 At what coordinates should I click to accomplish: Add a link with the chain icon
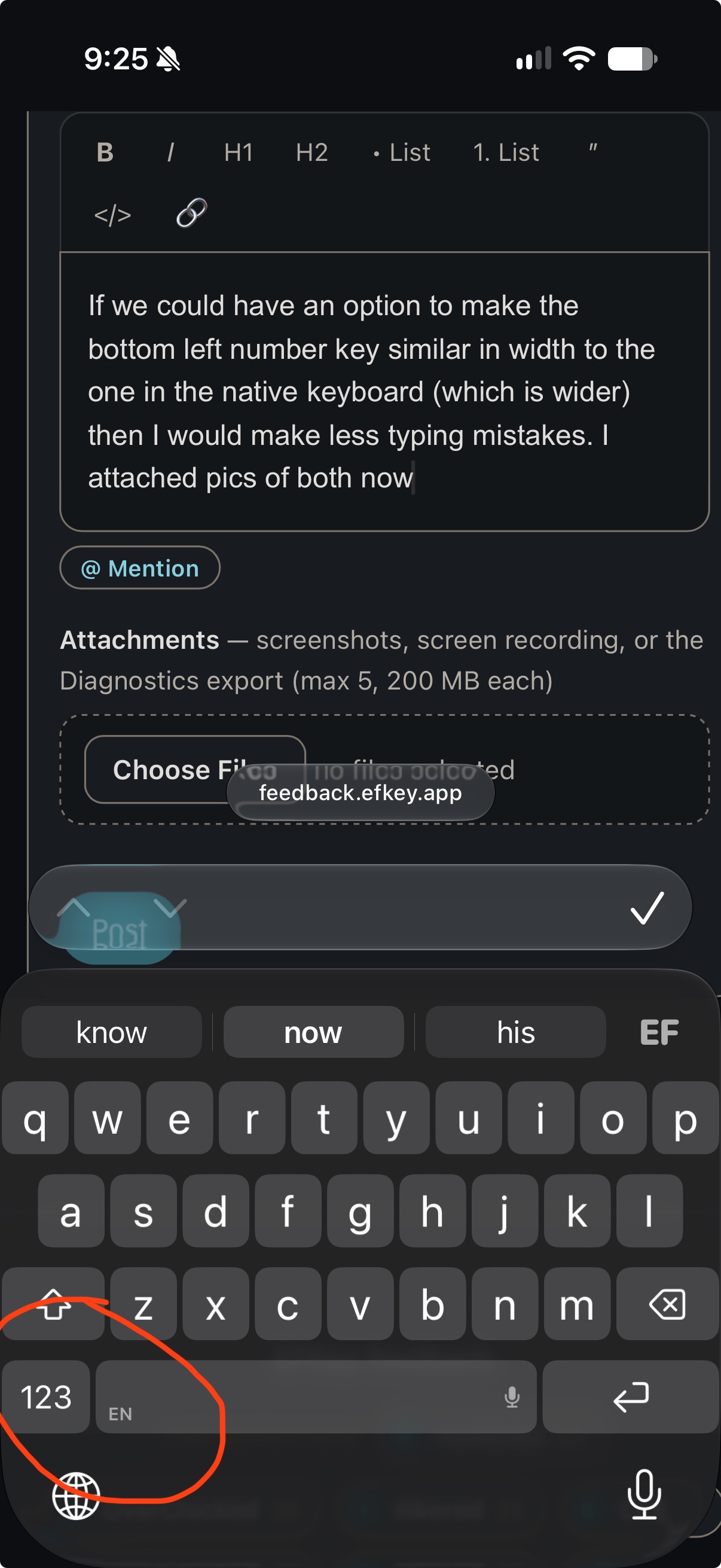(192, 213)
